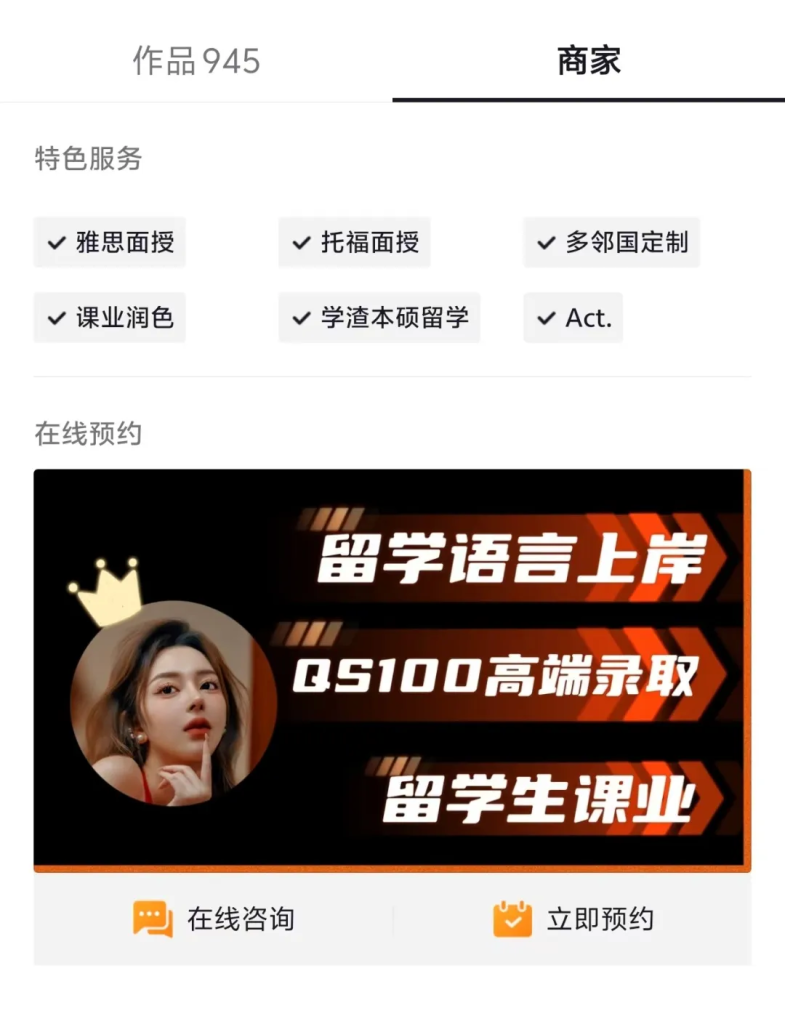
Task: Start 在线咨询 online consultation
Action: [214, 919]
